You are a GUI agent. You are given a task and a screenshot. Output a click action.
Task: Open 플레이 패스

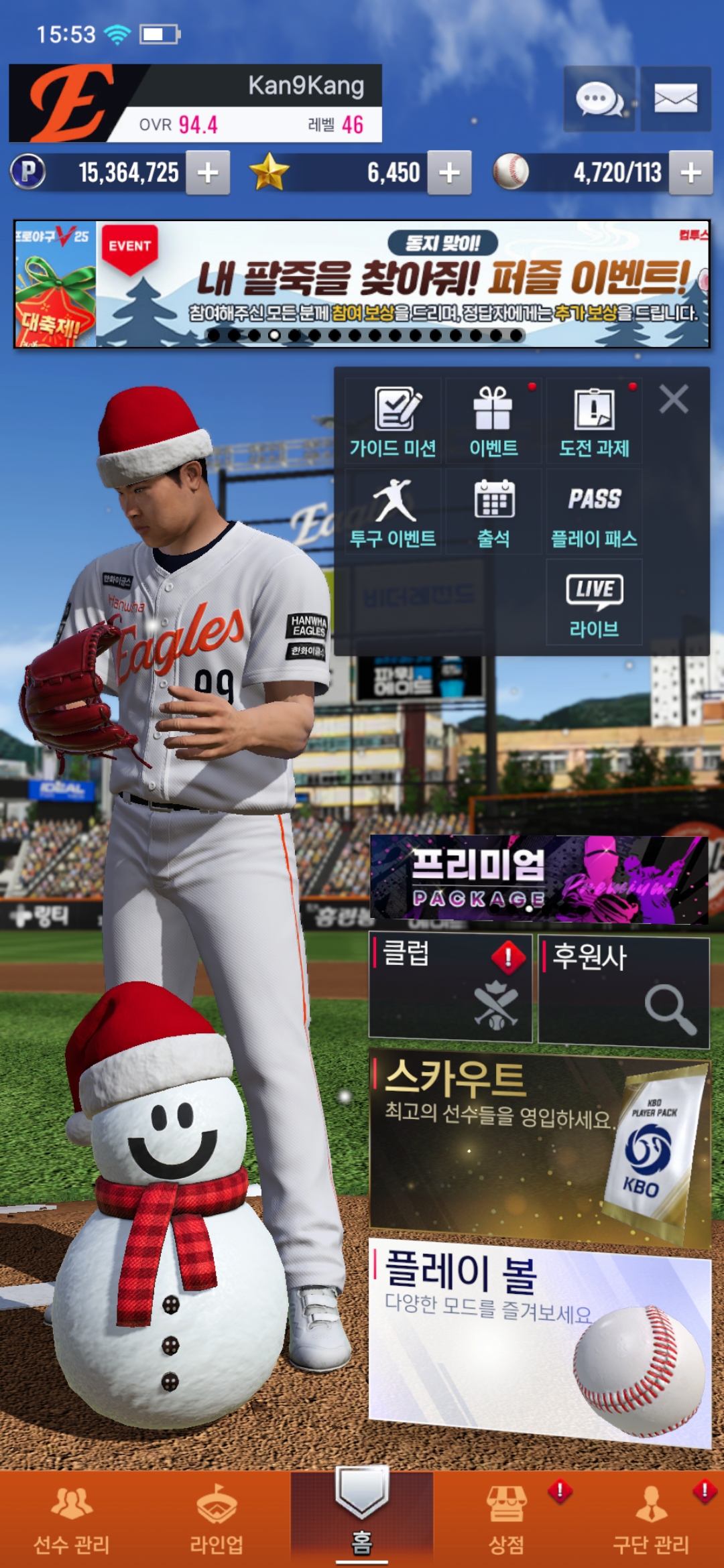click(x=594, y=512)
